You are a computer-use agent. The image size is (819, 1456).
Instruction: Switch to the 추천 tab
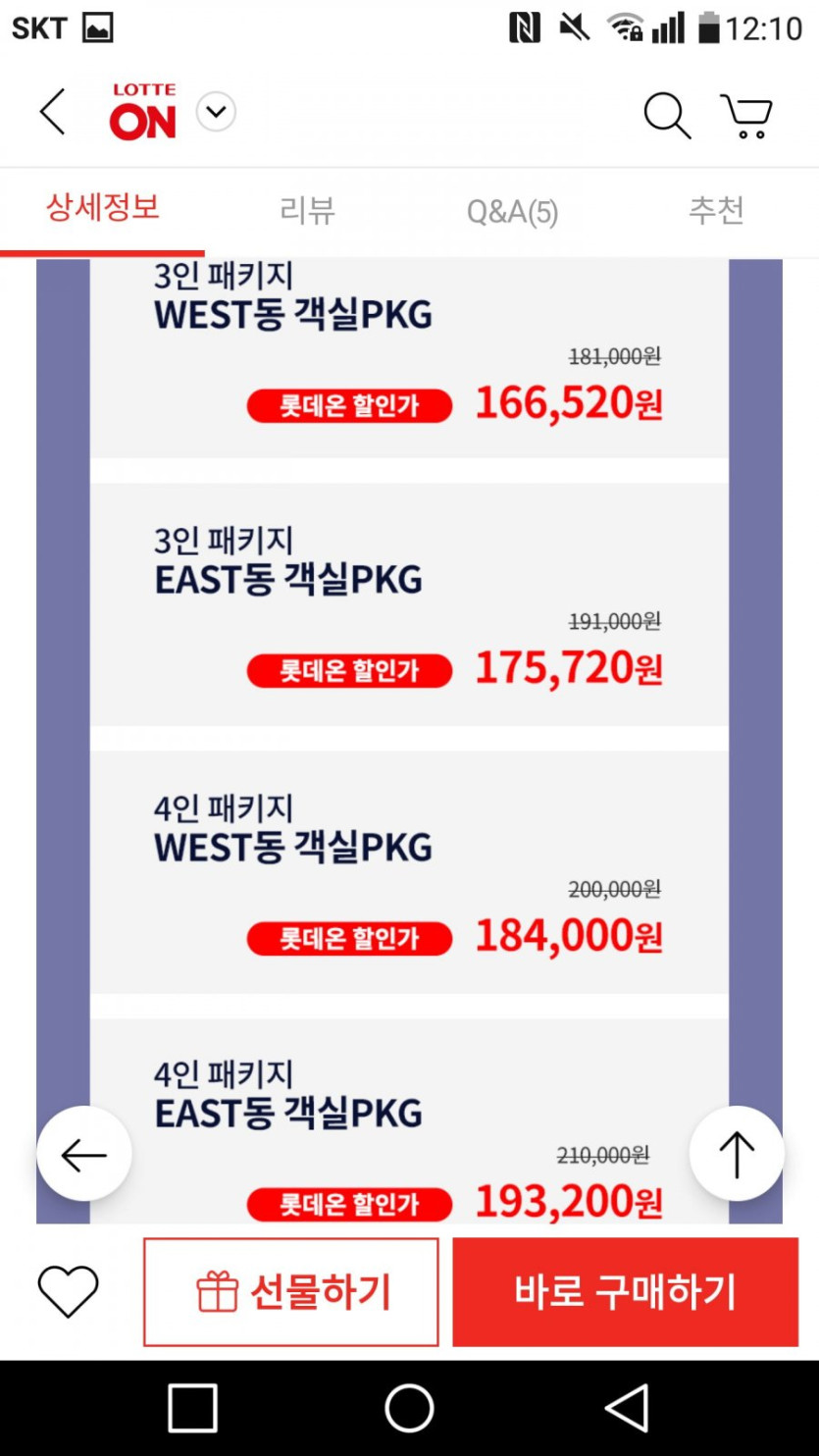pos(716,211)
